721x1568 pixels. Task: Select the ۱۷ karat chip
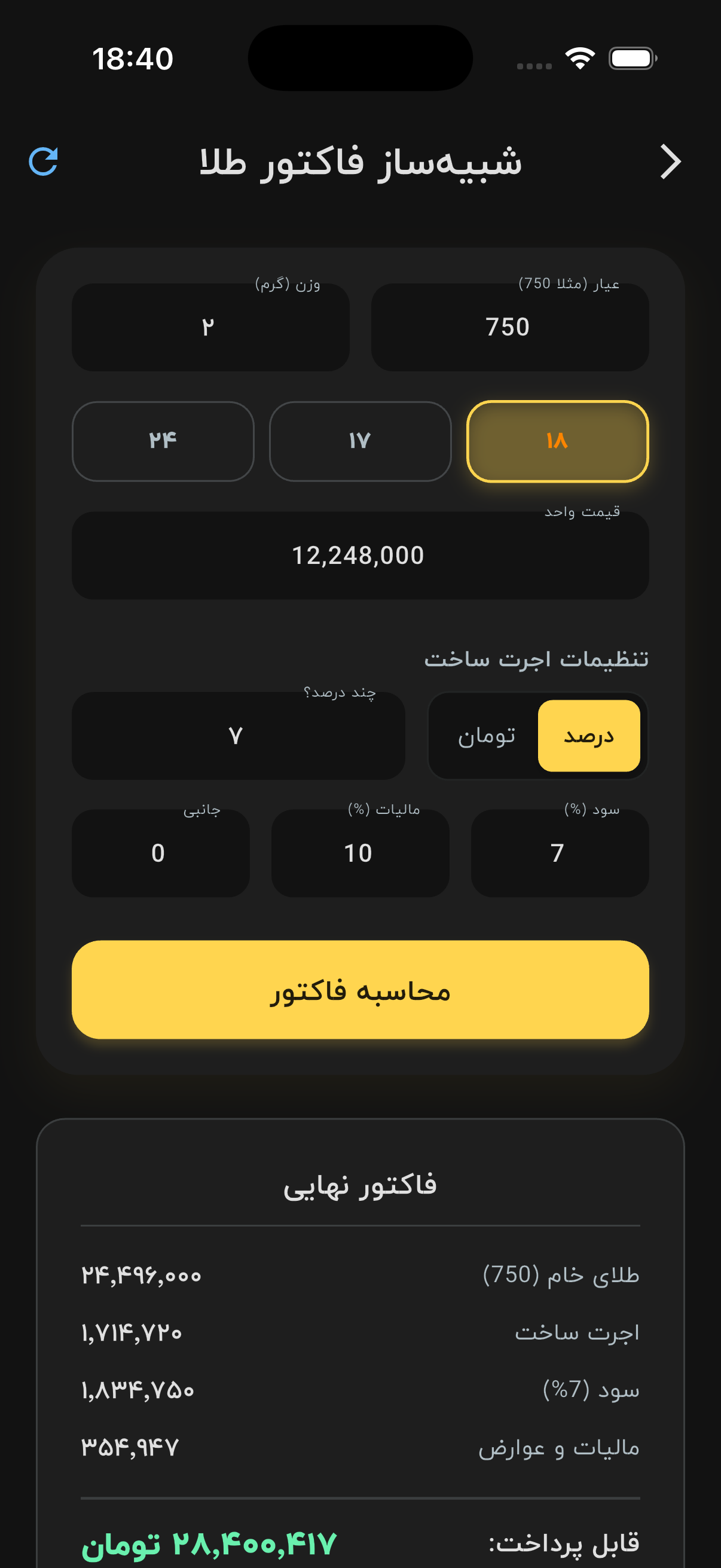359,441
